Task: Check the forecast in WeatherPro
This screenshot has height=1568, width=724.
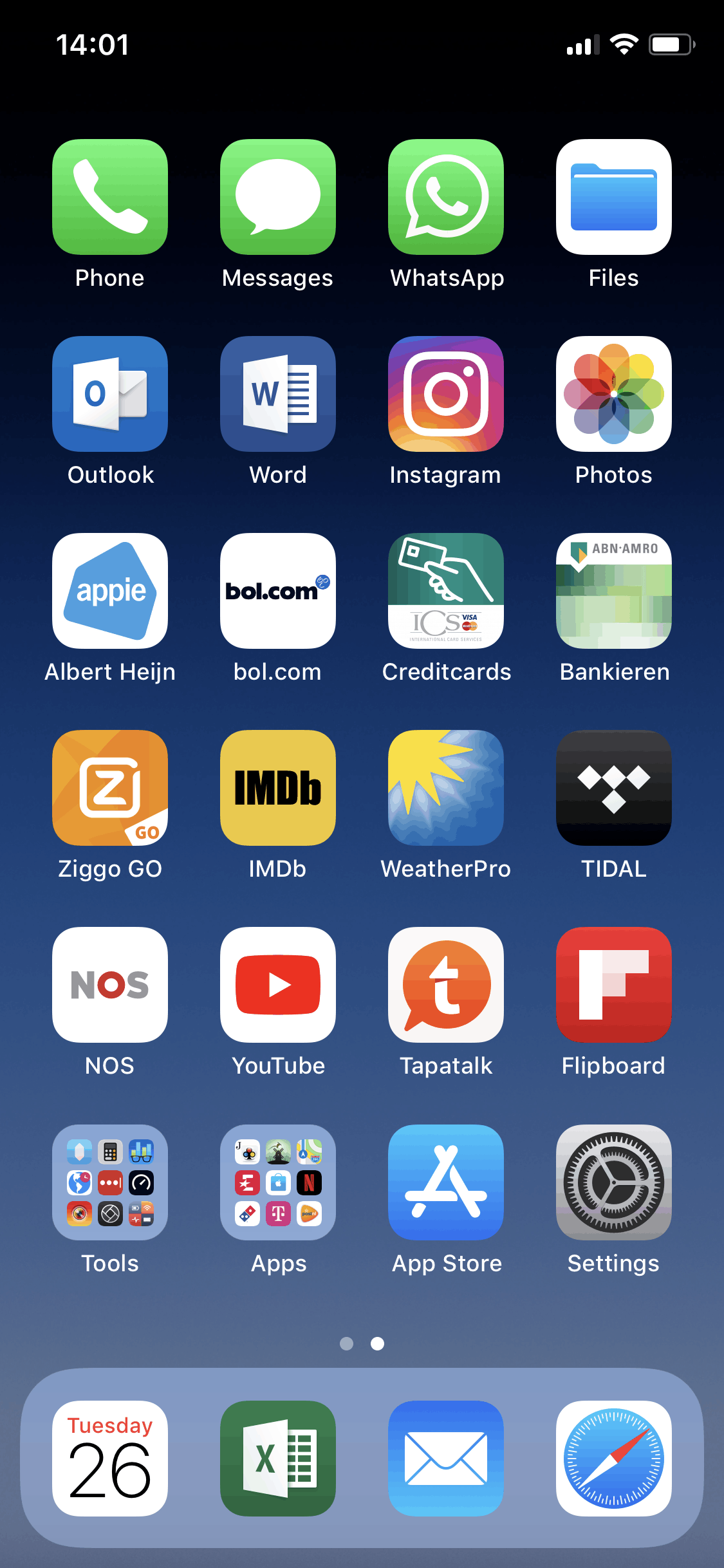Action: click(x=446, y=788)
